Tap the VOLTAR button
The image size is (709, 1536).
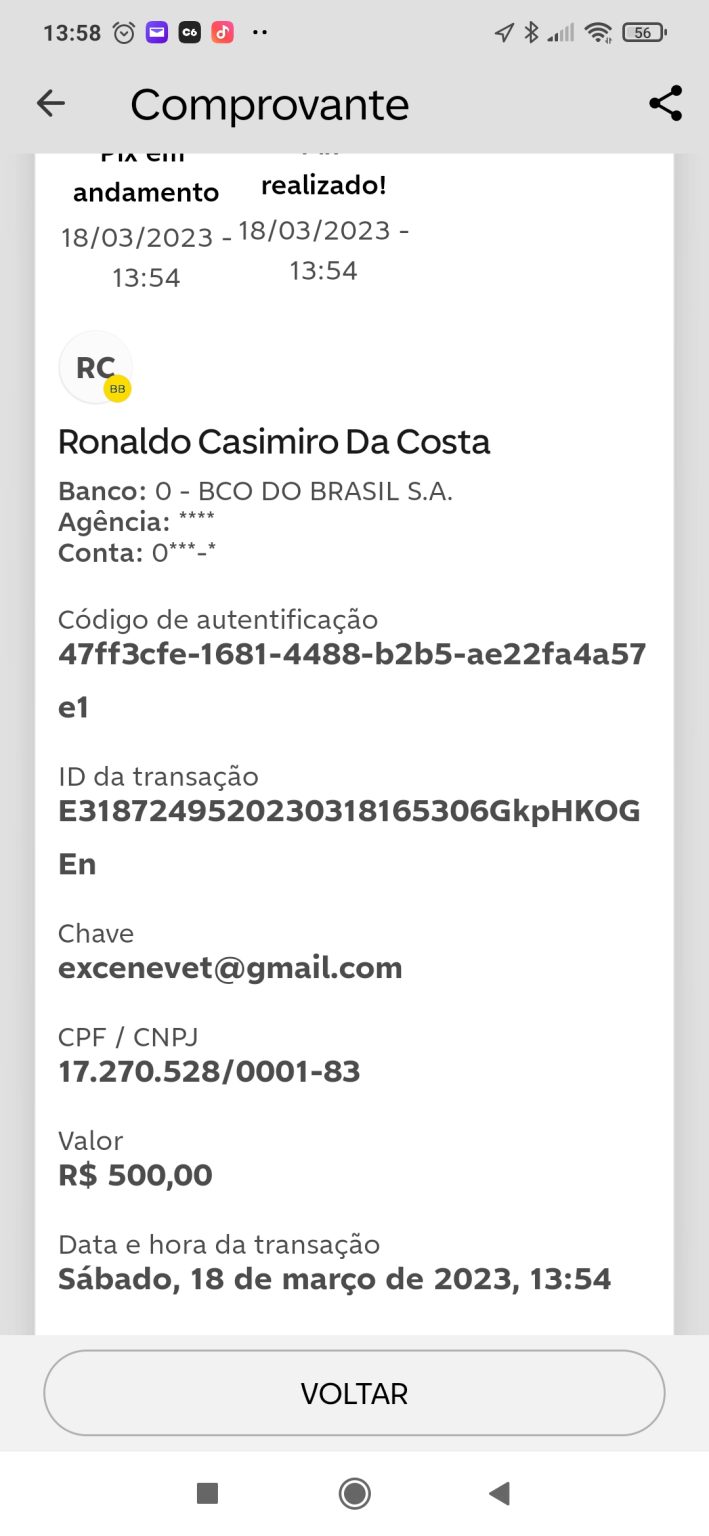354,1393
